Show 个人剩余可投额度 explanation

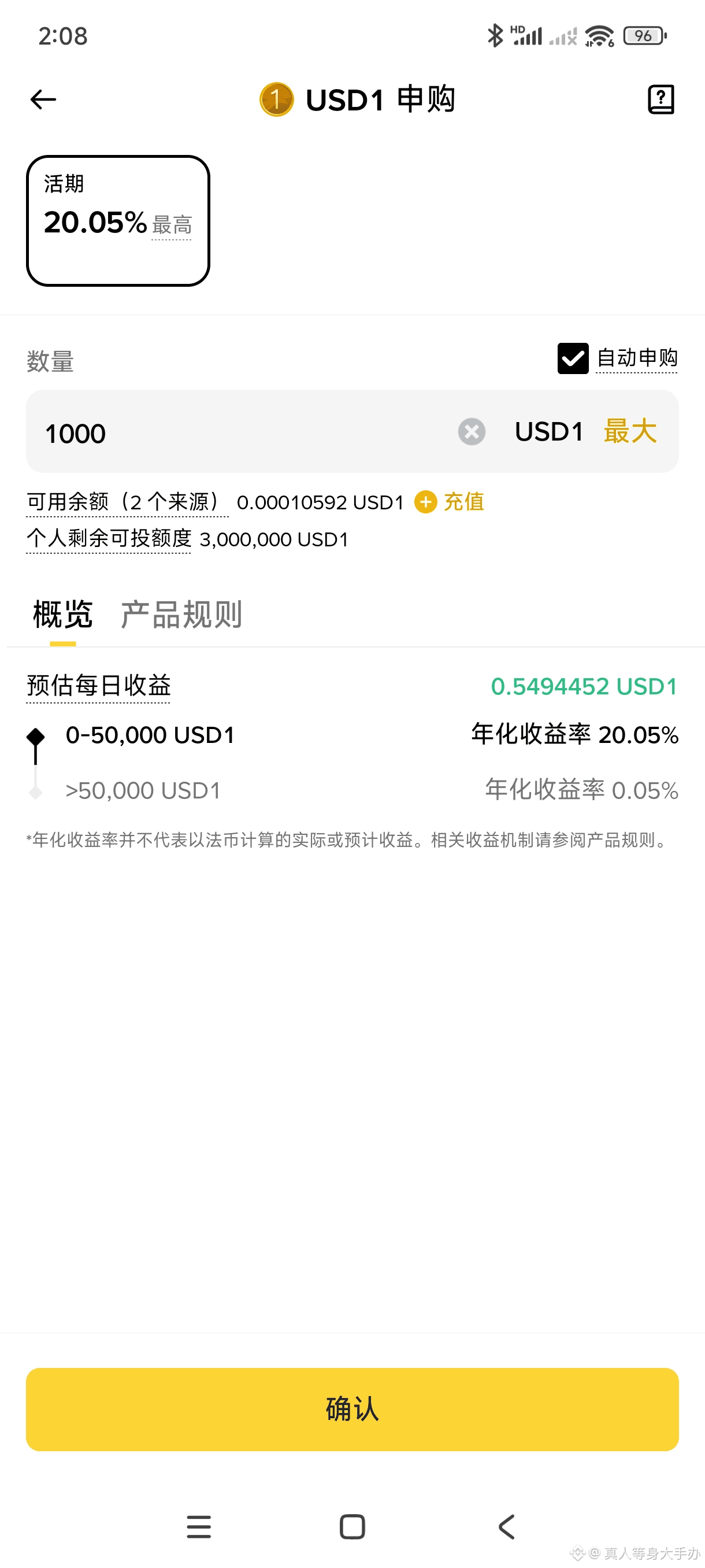[108, 539]
